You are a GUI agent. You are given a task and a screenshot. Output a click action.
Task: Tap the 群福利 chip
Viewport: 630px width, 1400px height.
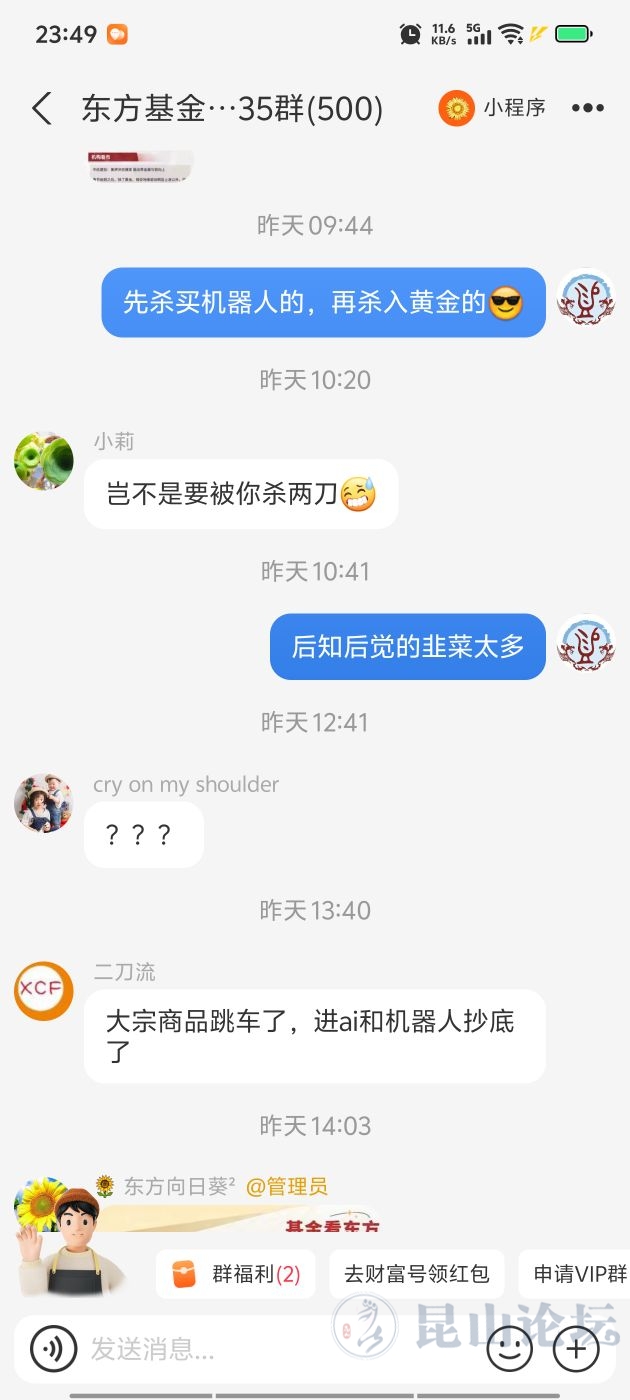(x=236, y=1274)
